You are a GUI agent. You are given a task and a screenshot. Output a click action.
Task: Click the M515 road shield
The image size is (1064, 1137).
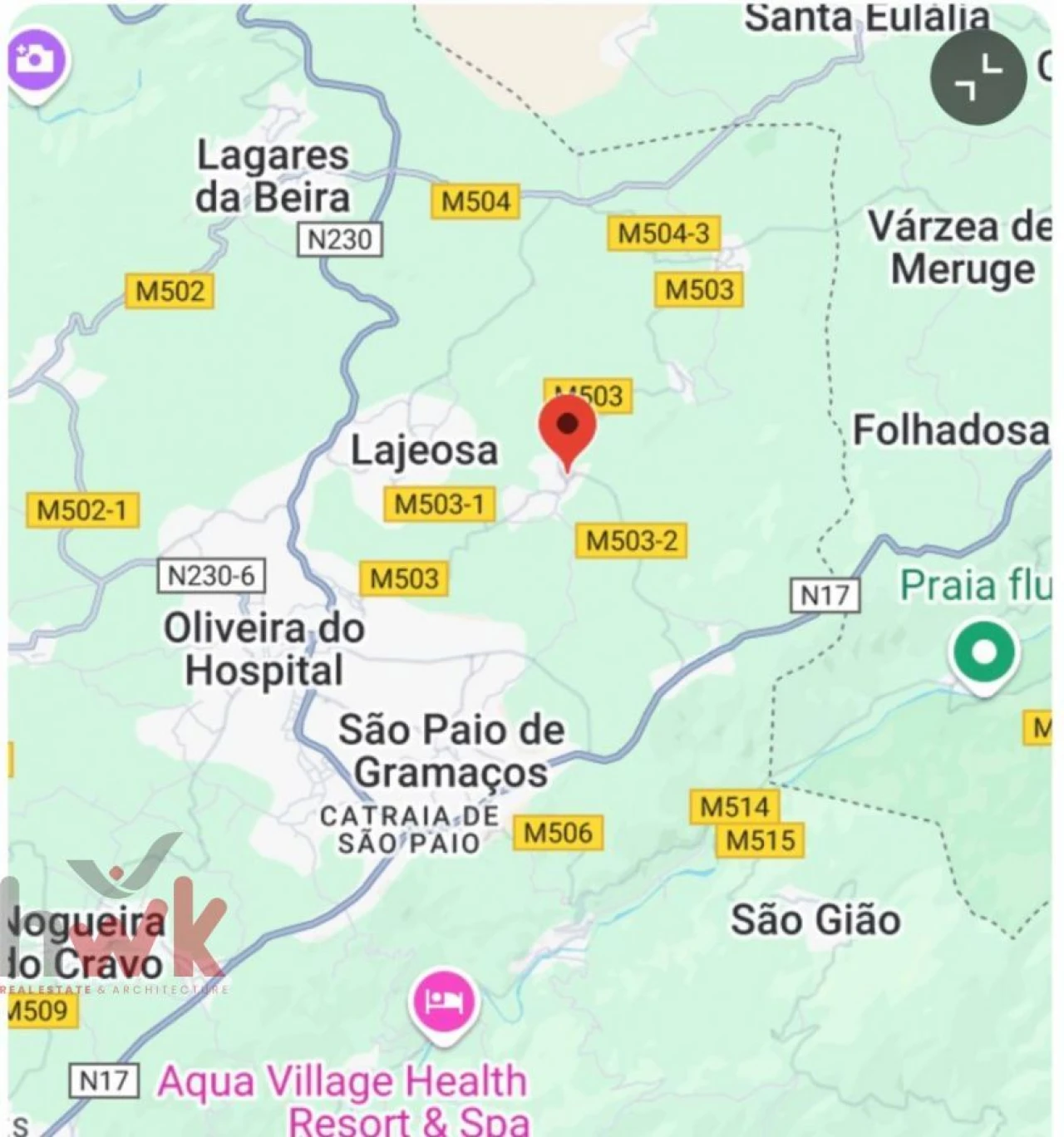[759, 839]
